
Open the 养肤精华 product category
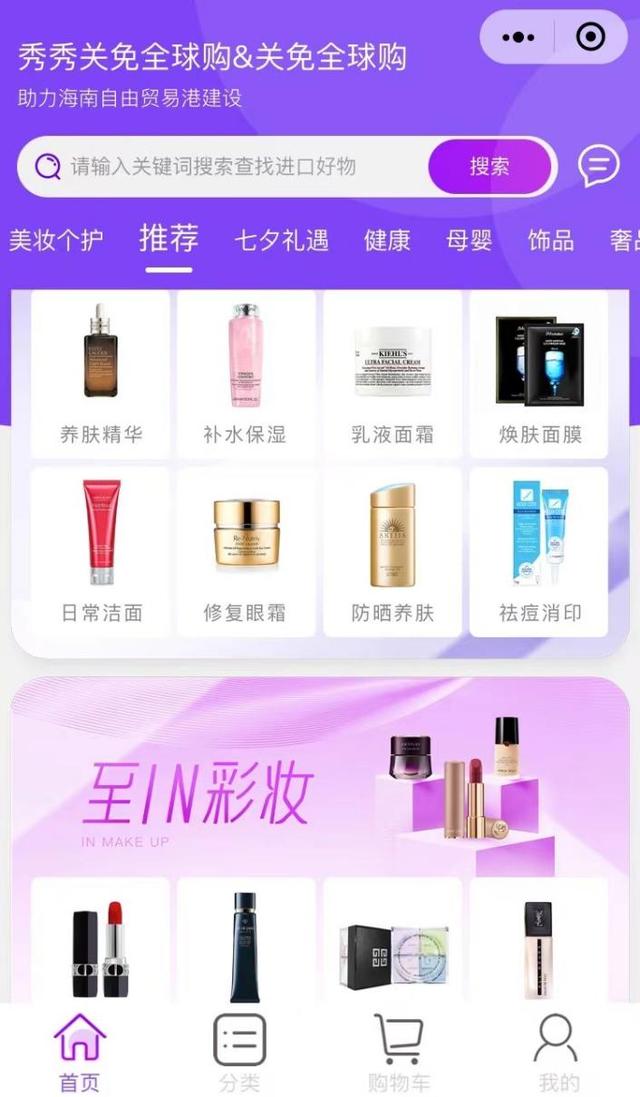[101, 375]
